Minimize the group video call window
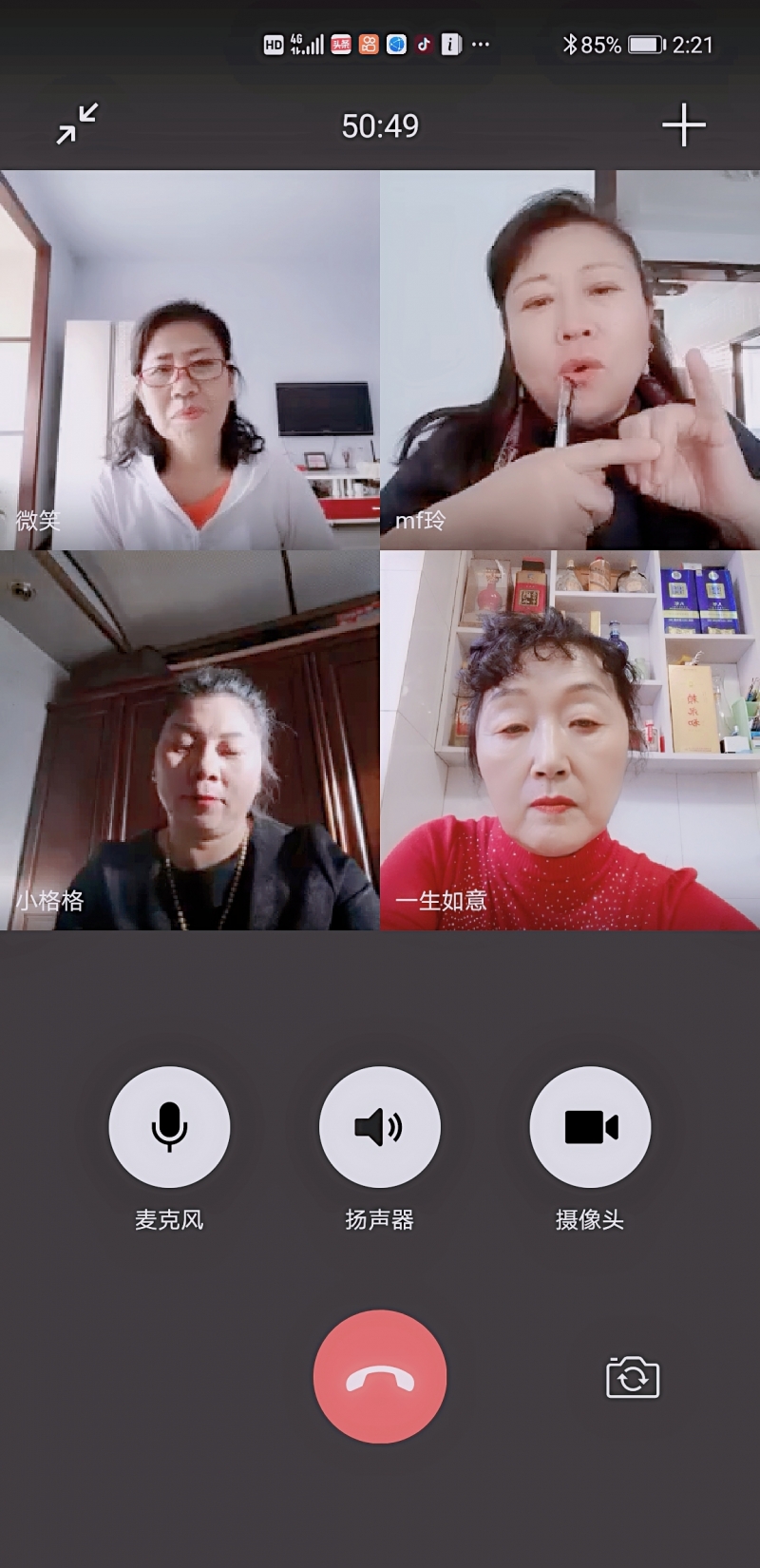The height and width of the screenshot is (1568, 760). click(x=77, y=124)
